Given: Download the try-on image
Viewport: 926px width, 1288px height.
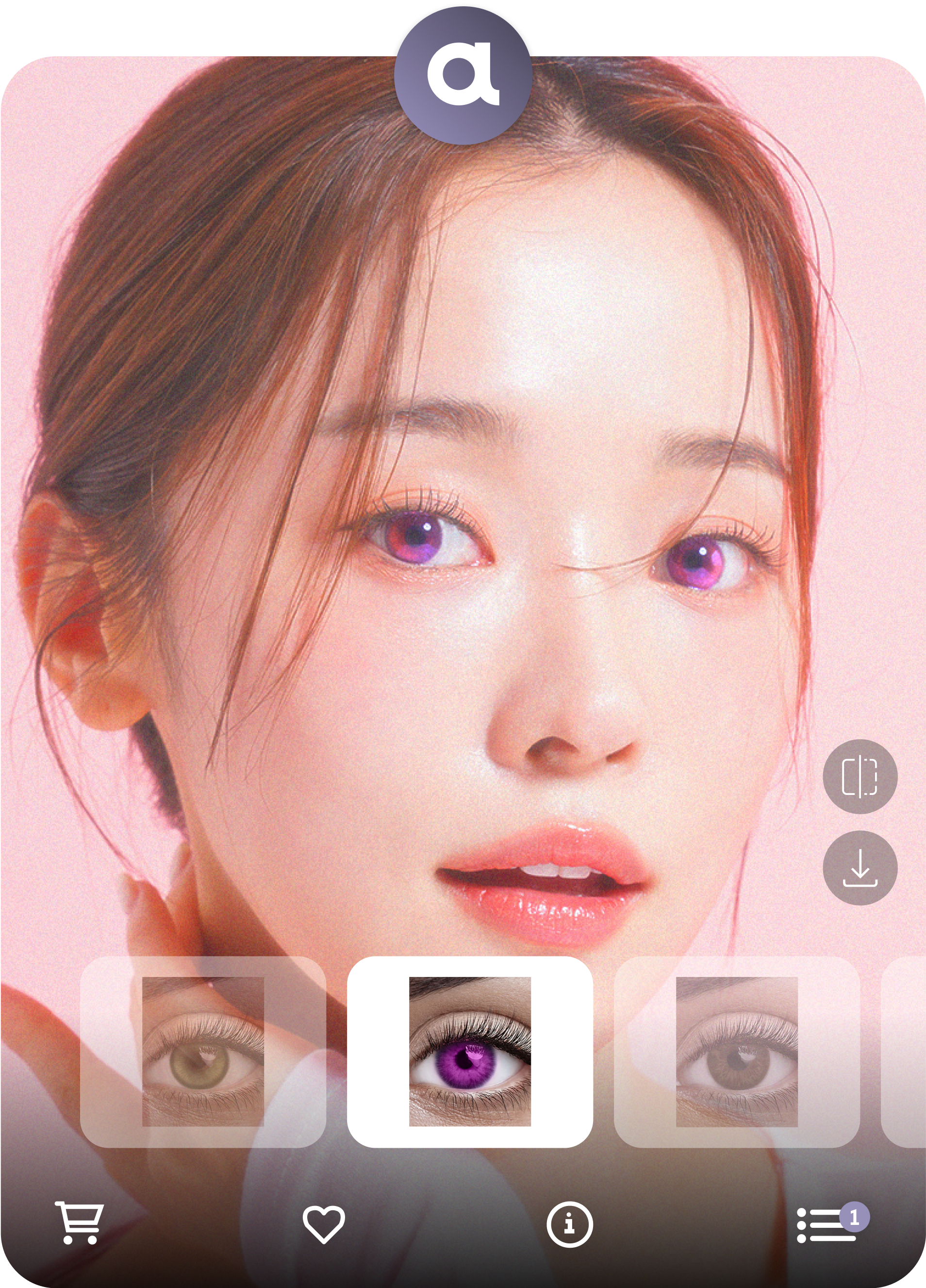Looking at the screenshot, I should [x=860, y=868].
